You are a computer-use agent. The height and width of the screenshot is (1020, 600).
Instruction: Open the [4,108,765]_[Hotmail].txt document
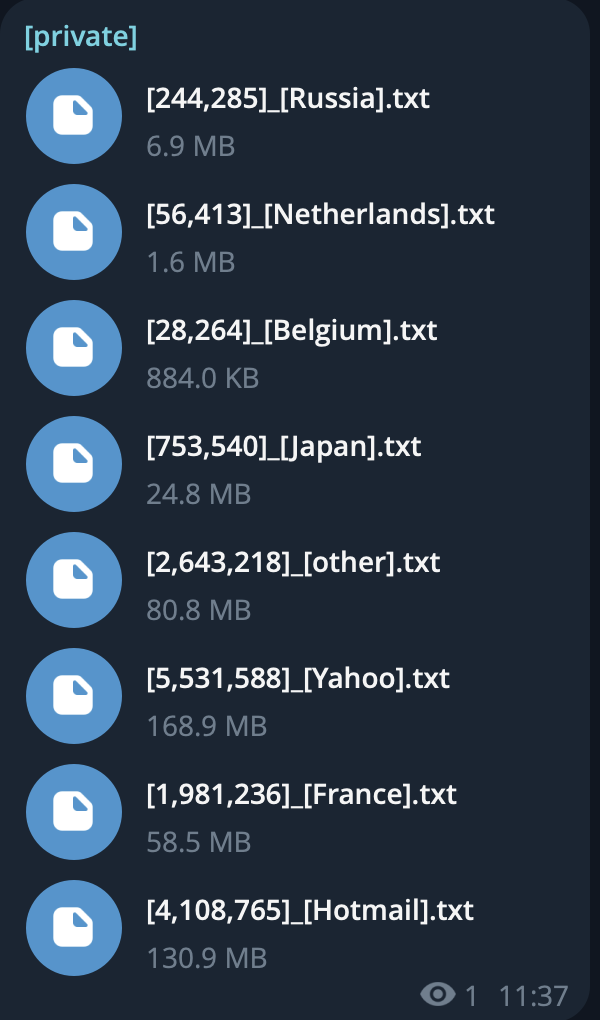click(x=310, y=910)
